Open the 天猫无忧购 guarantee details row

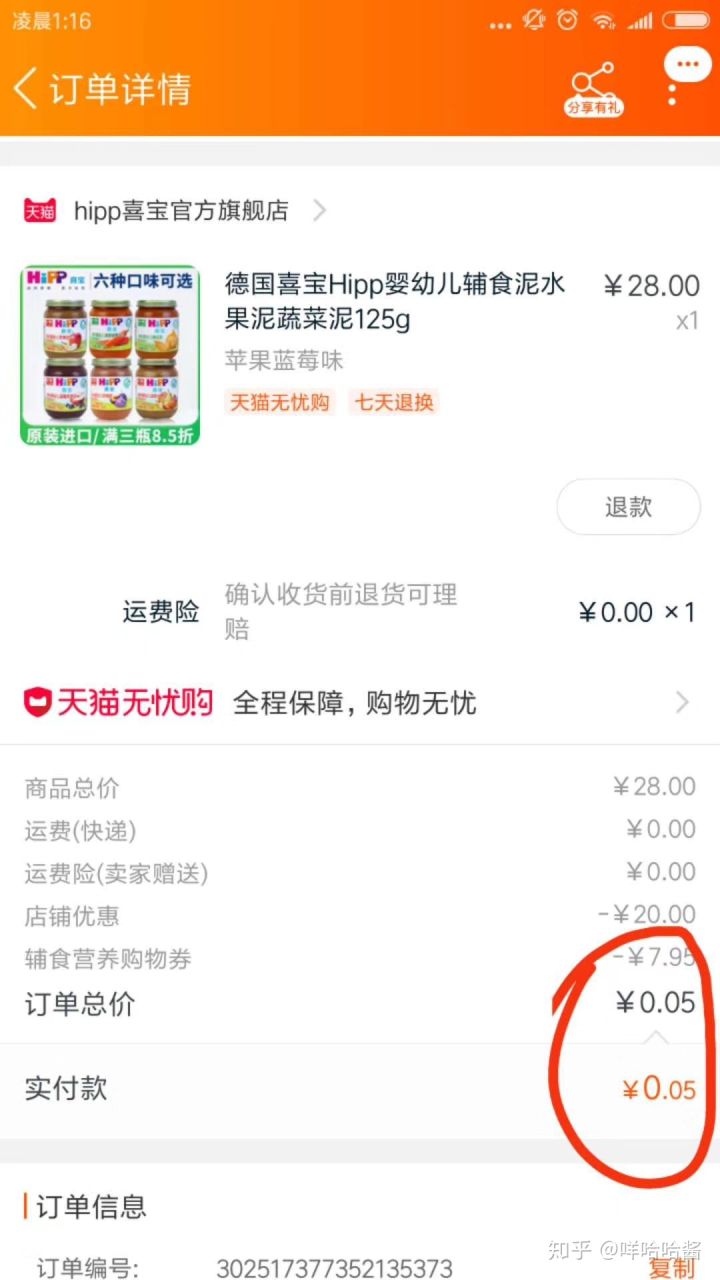coord(360,703)
